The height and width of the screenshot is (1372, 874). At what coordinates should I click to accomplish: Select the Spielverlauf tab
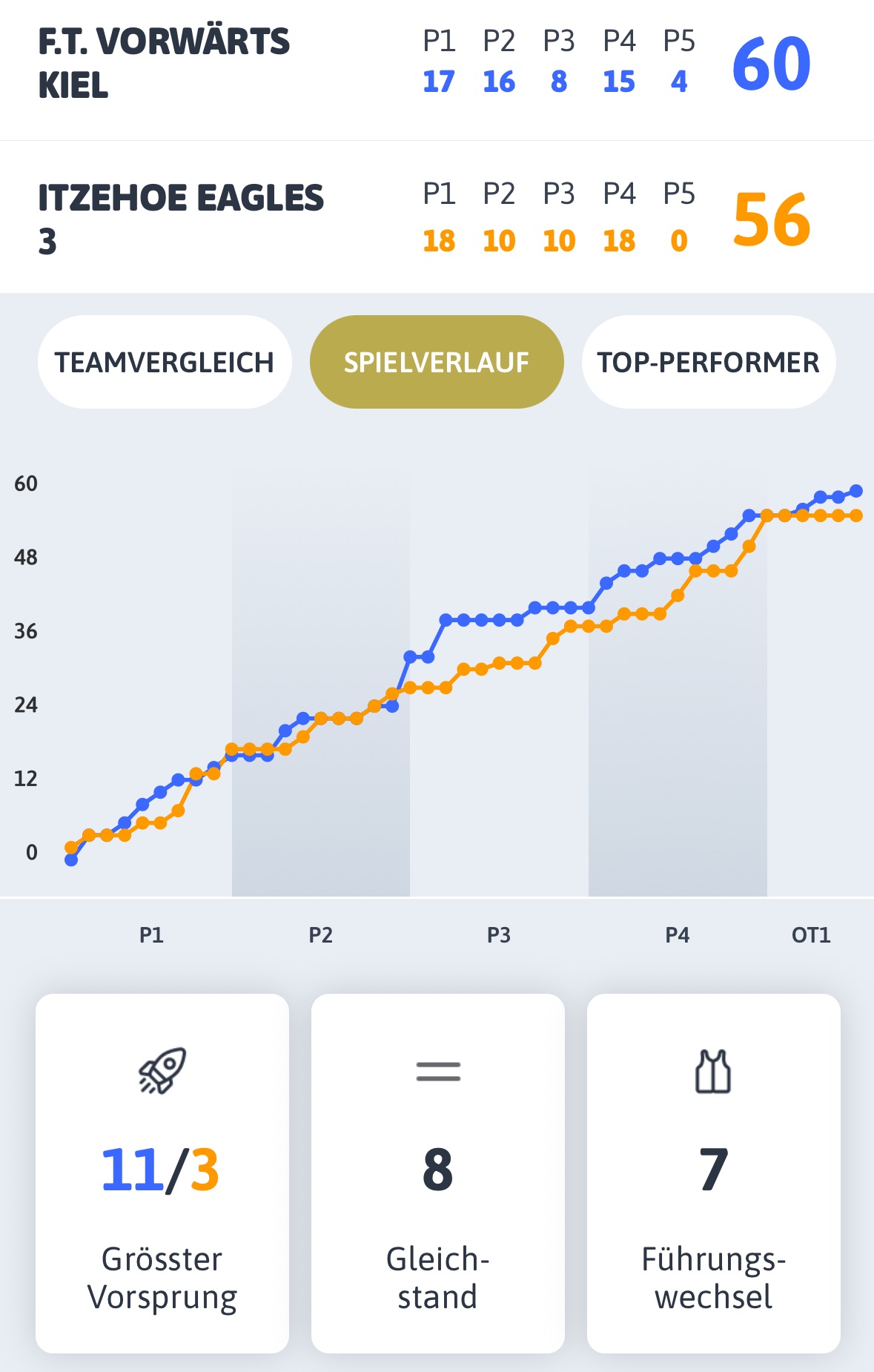pos(436,362)
